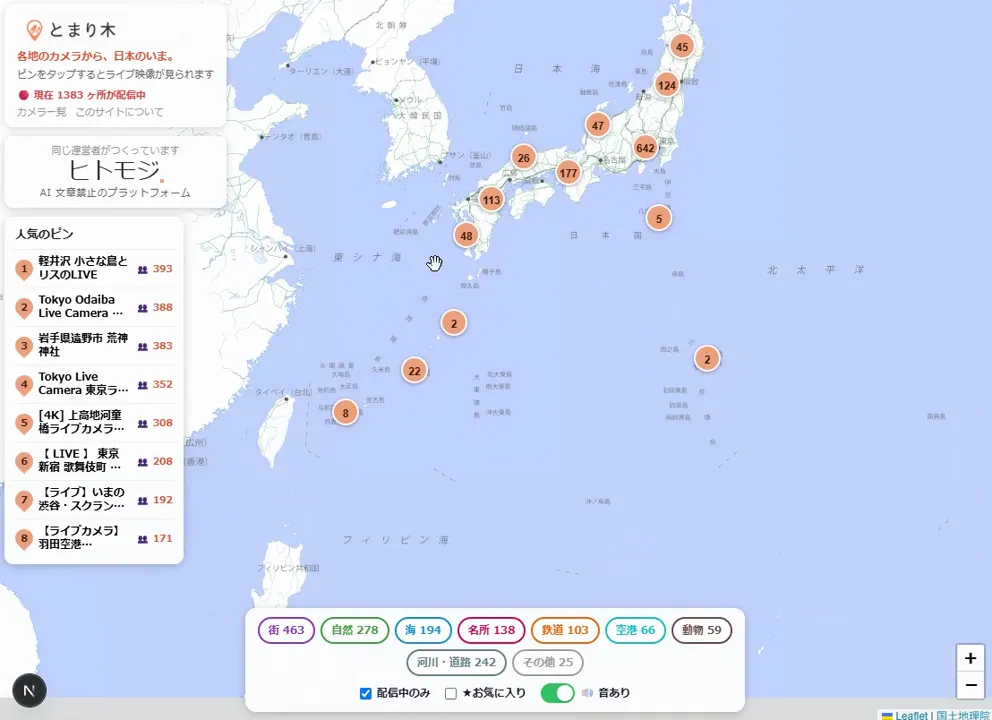Viewport: 992px width, 720px height.
Task: Uncheck the 配信中のみ checkbox
Action: [366, 693]
